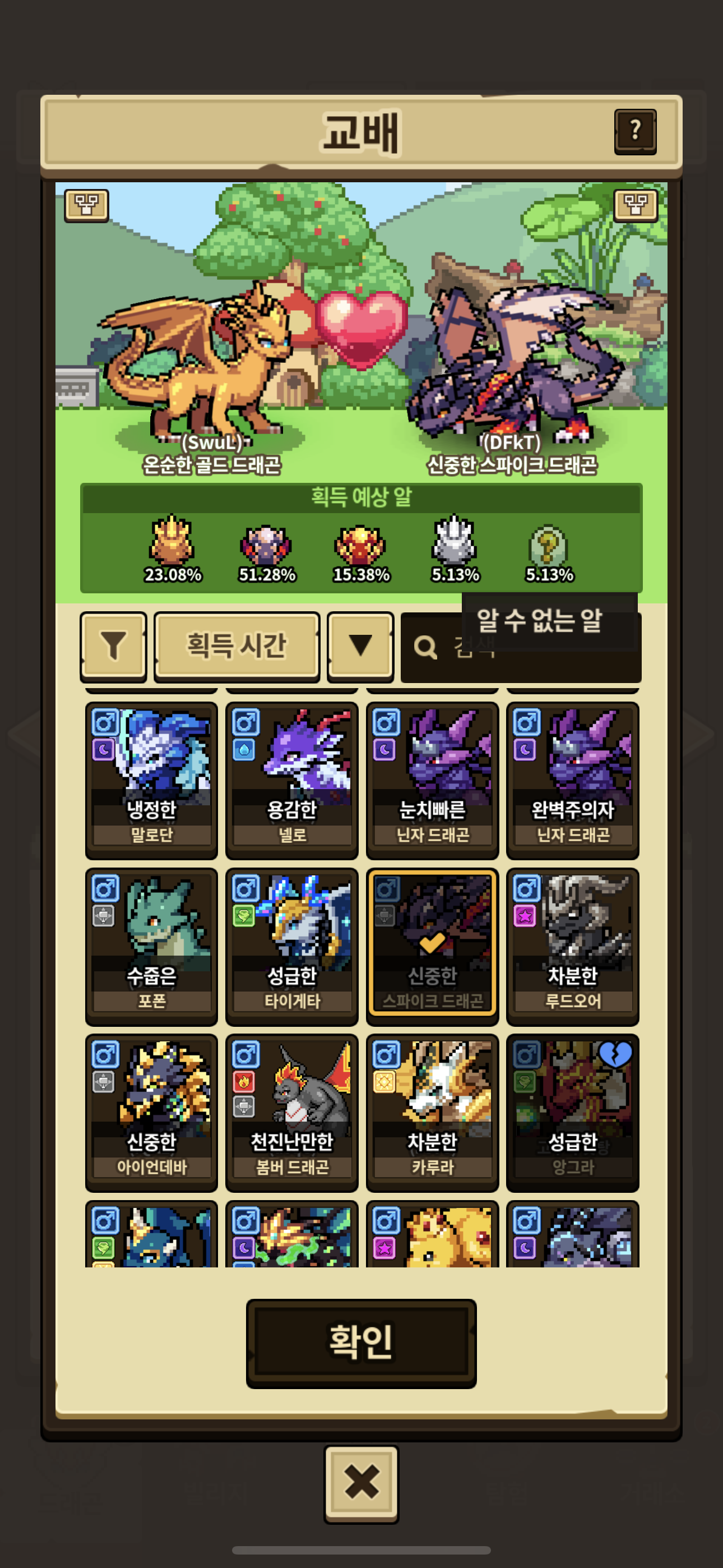Choose the 천진난만한 봄버 드래곤 card

point(291,1112)
